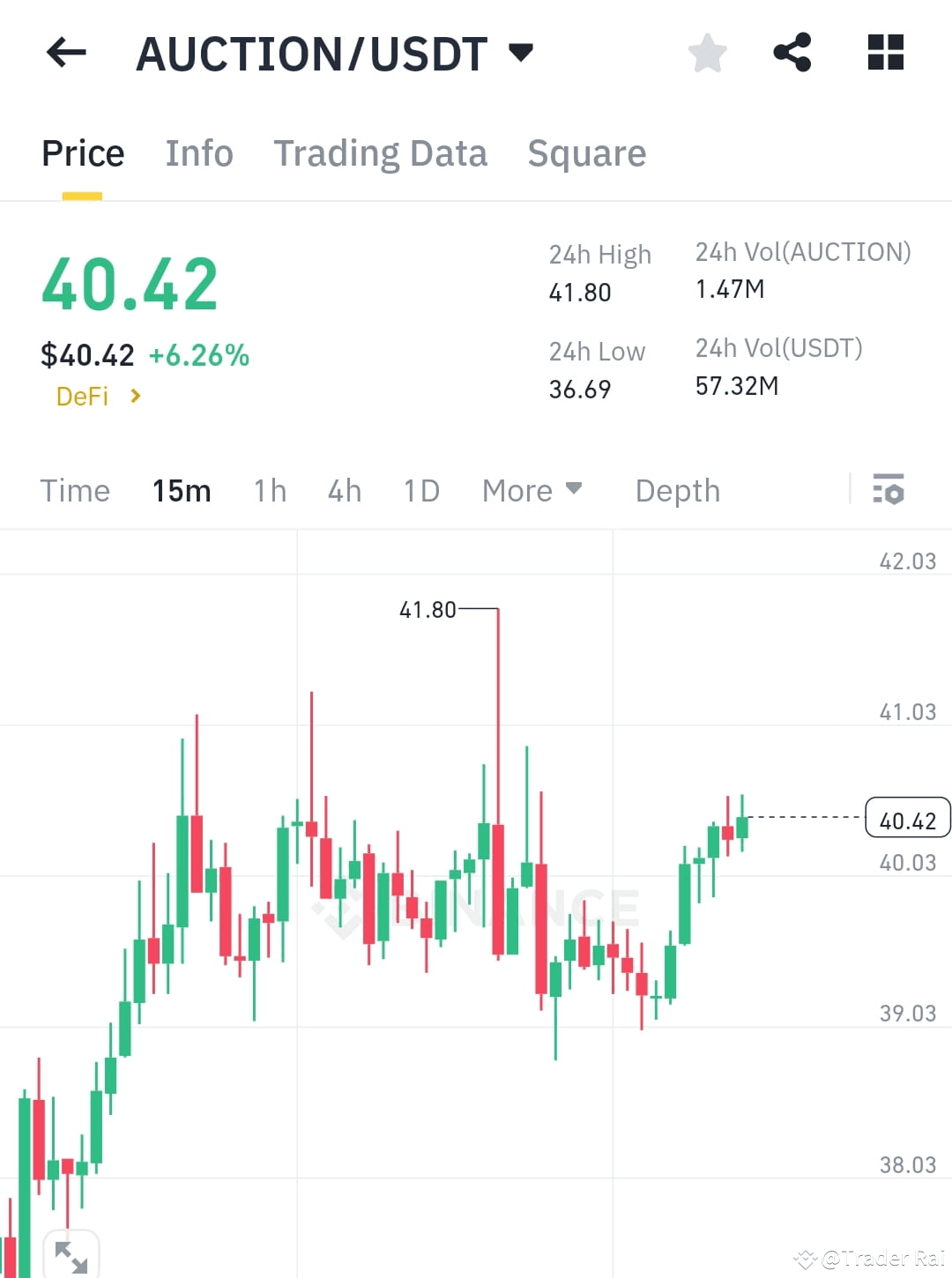Switch to the 1D timeframe
952x1278 pixels.
pos(420,490)
